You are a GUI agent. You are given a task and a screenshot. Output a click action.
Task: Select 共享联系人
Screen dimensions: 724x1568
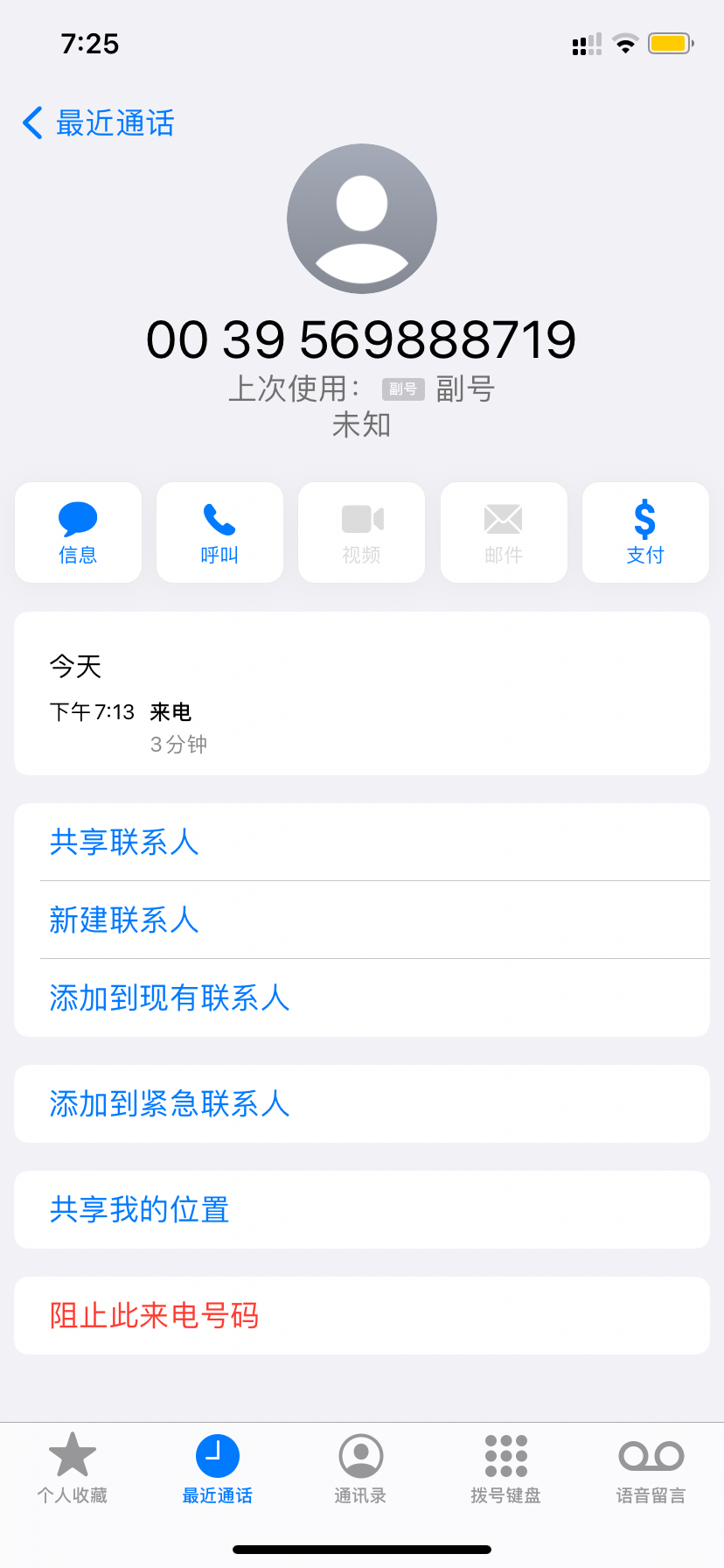tap(362, 842)
